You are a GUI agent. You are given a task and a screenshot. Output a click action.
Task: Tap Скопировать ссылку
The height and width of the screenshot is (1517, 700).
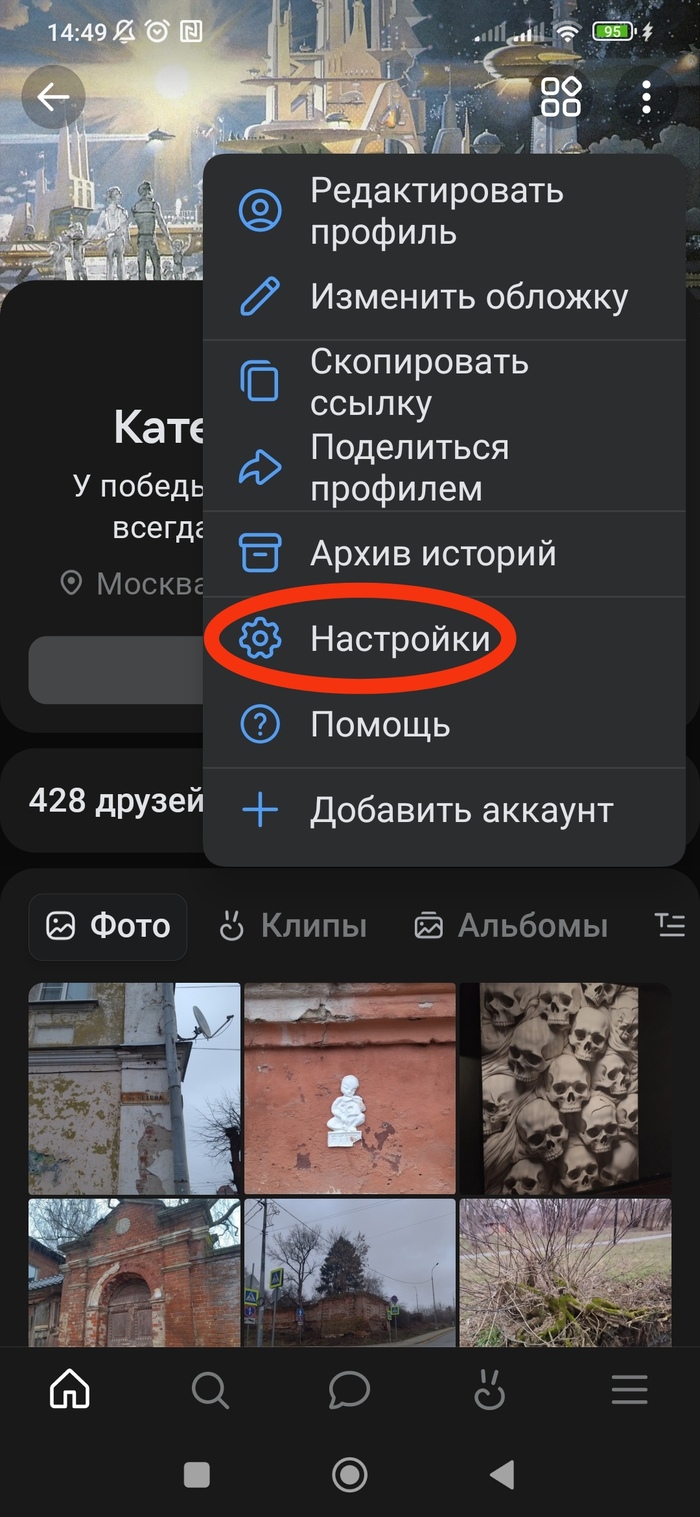419,383
